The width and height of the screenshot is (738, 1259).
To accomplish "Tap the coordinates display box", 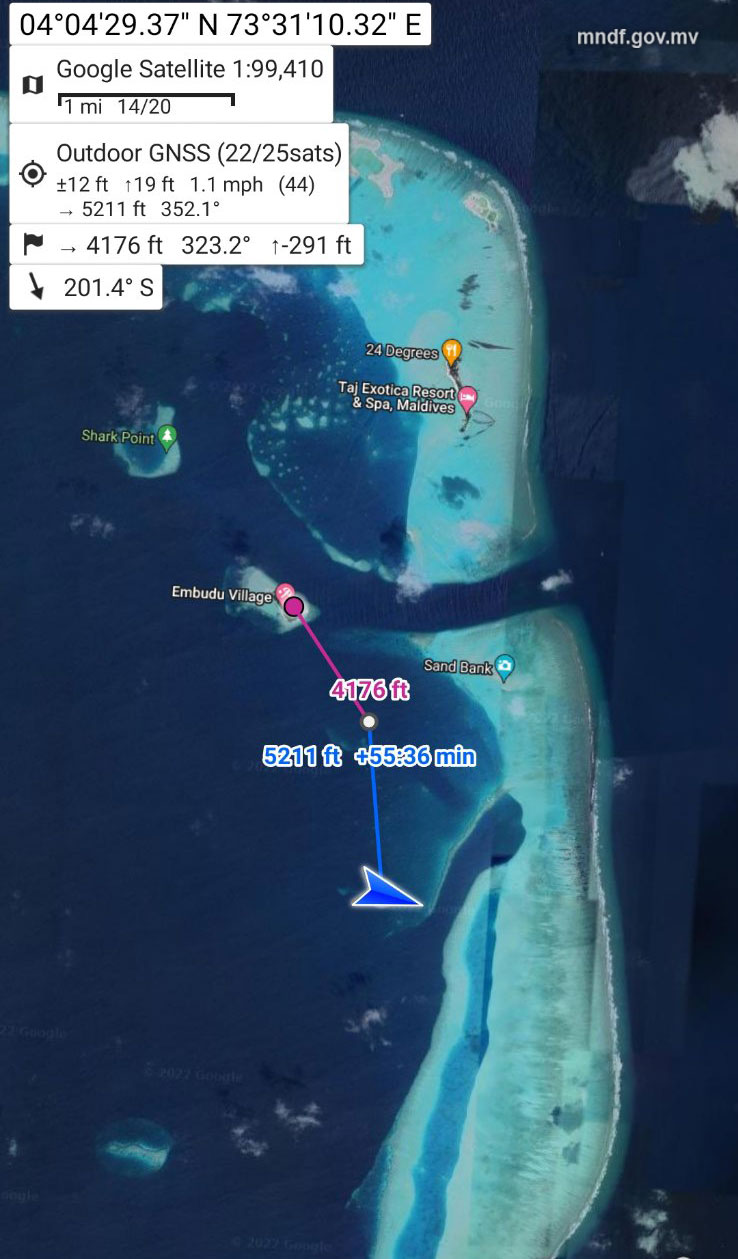I will pos(220,25).
